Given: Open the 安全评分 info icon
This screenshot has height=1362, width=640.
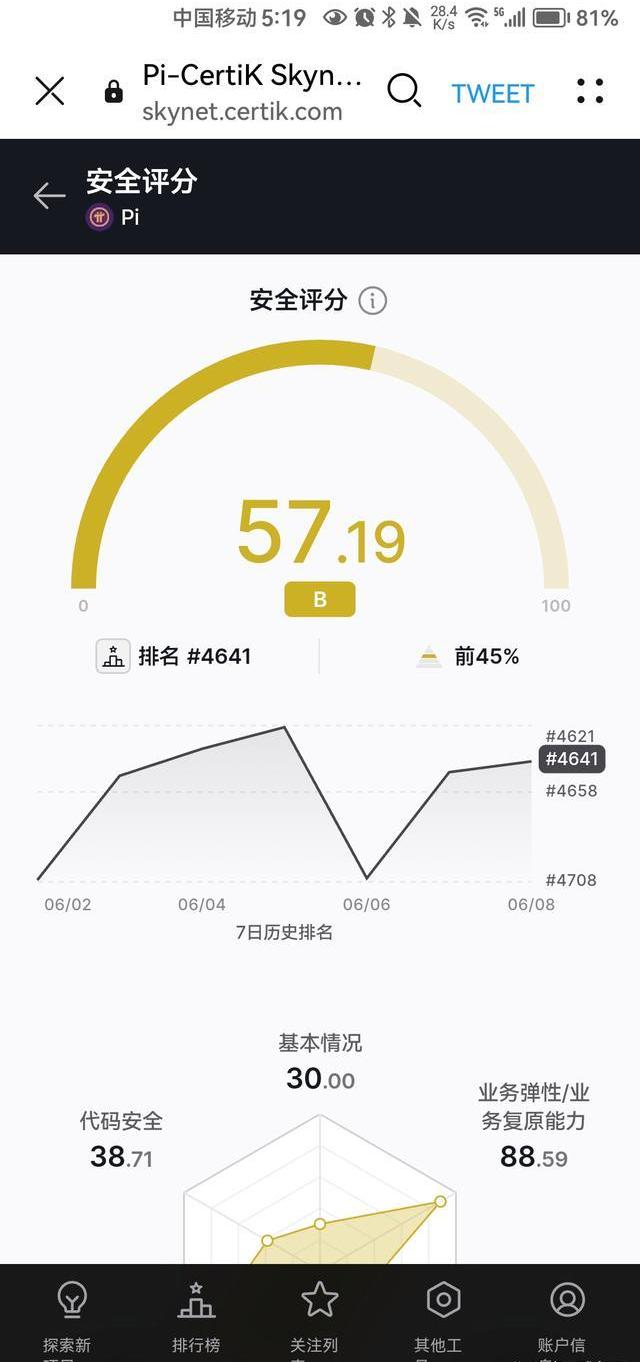Looking at the screenshot, I should tap(373, 301).
